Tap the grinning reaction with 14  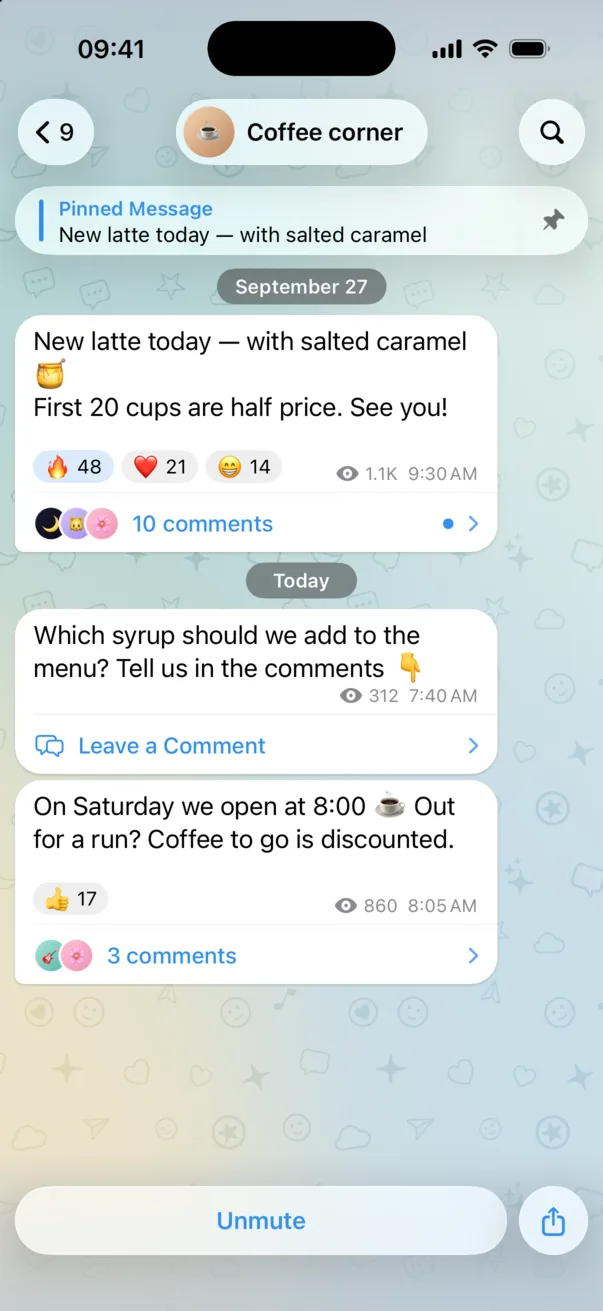point(244,467)
